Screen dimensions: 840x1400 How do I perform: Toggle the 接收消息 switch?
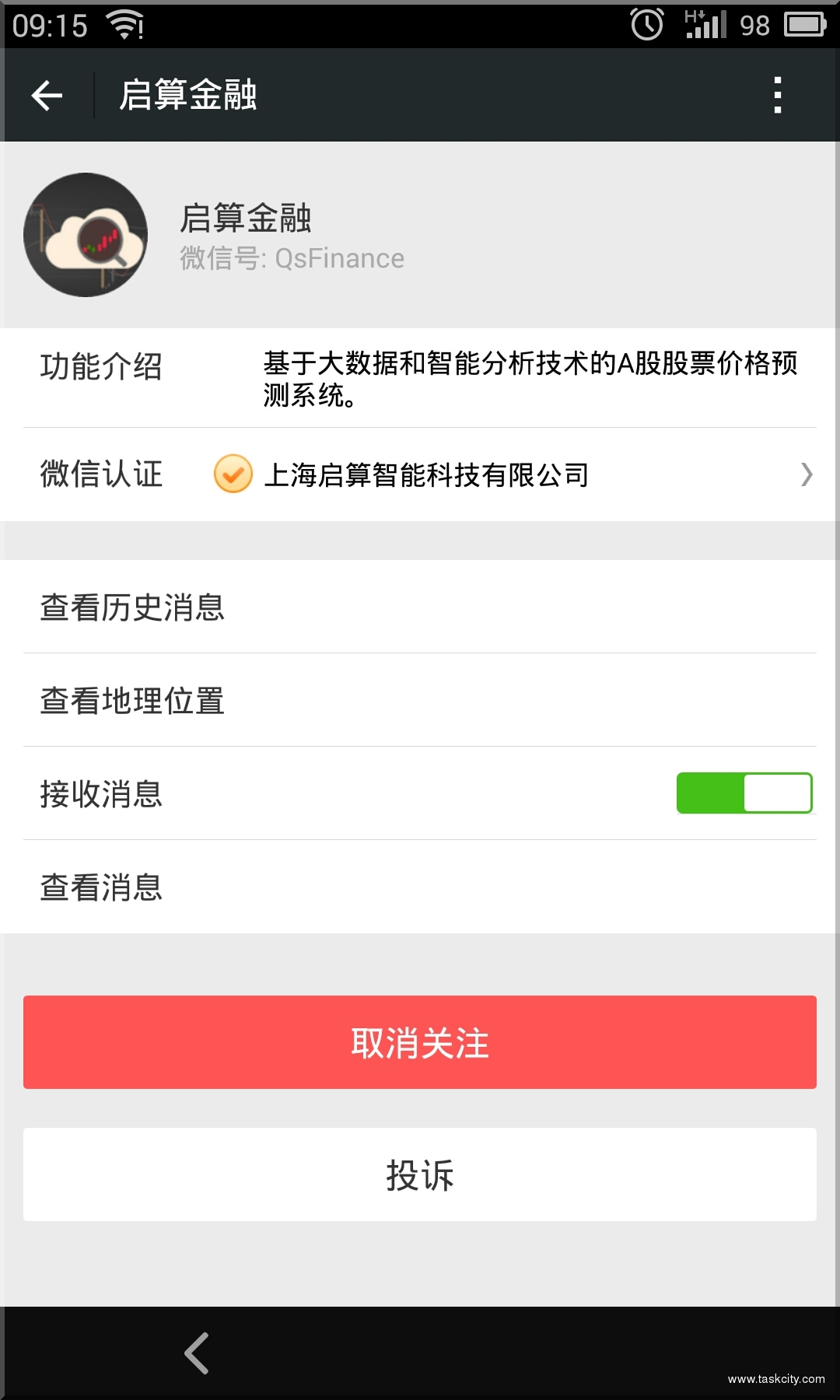pyautogui.click(x=744, y=793)
